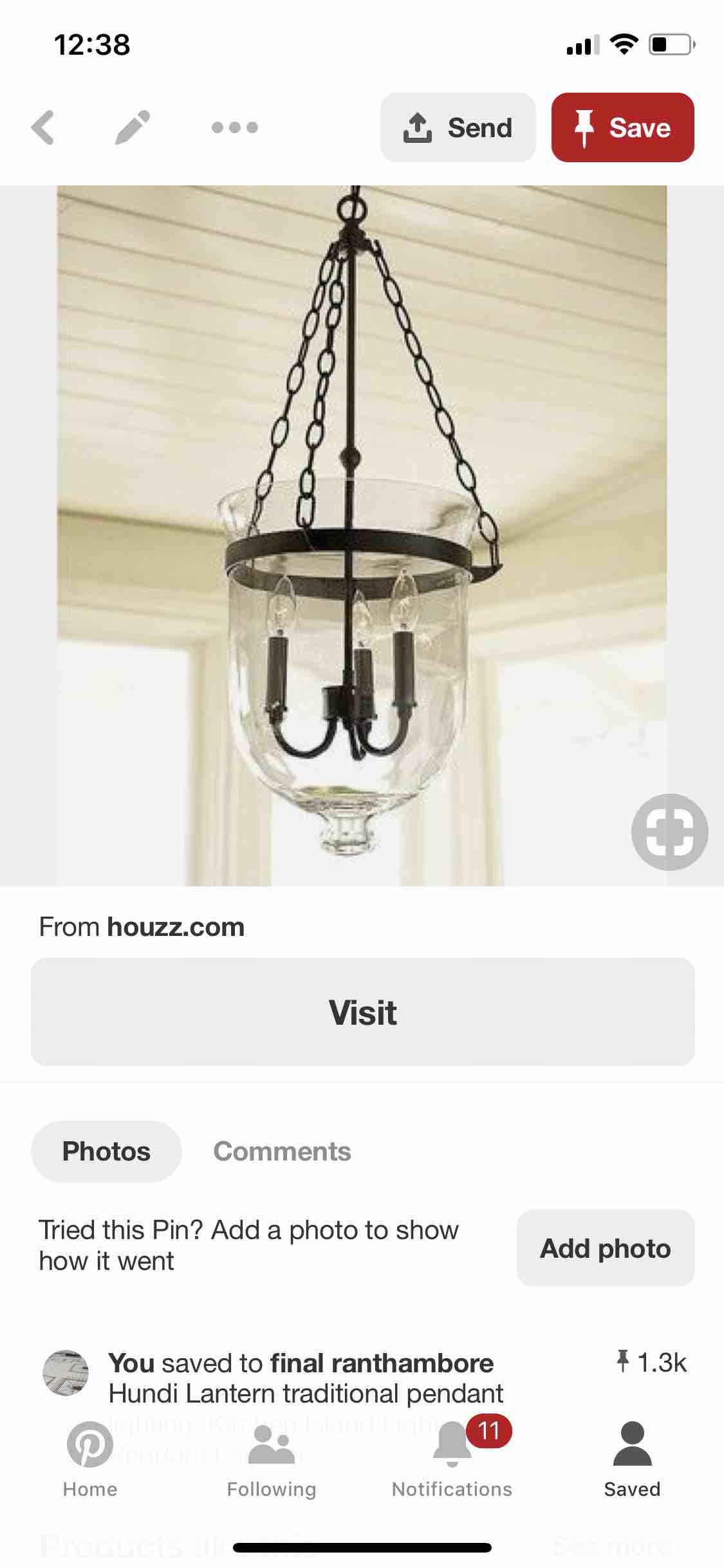Open the three-dot overflow menu
The width and height of the screenshot is (724, 1568).
pyautogui.click(x=235, y=127)
